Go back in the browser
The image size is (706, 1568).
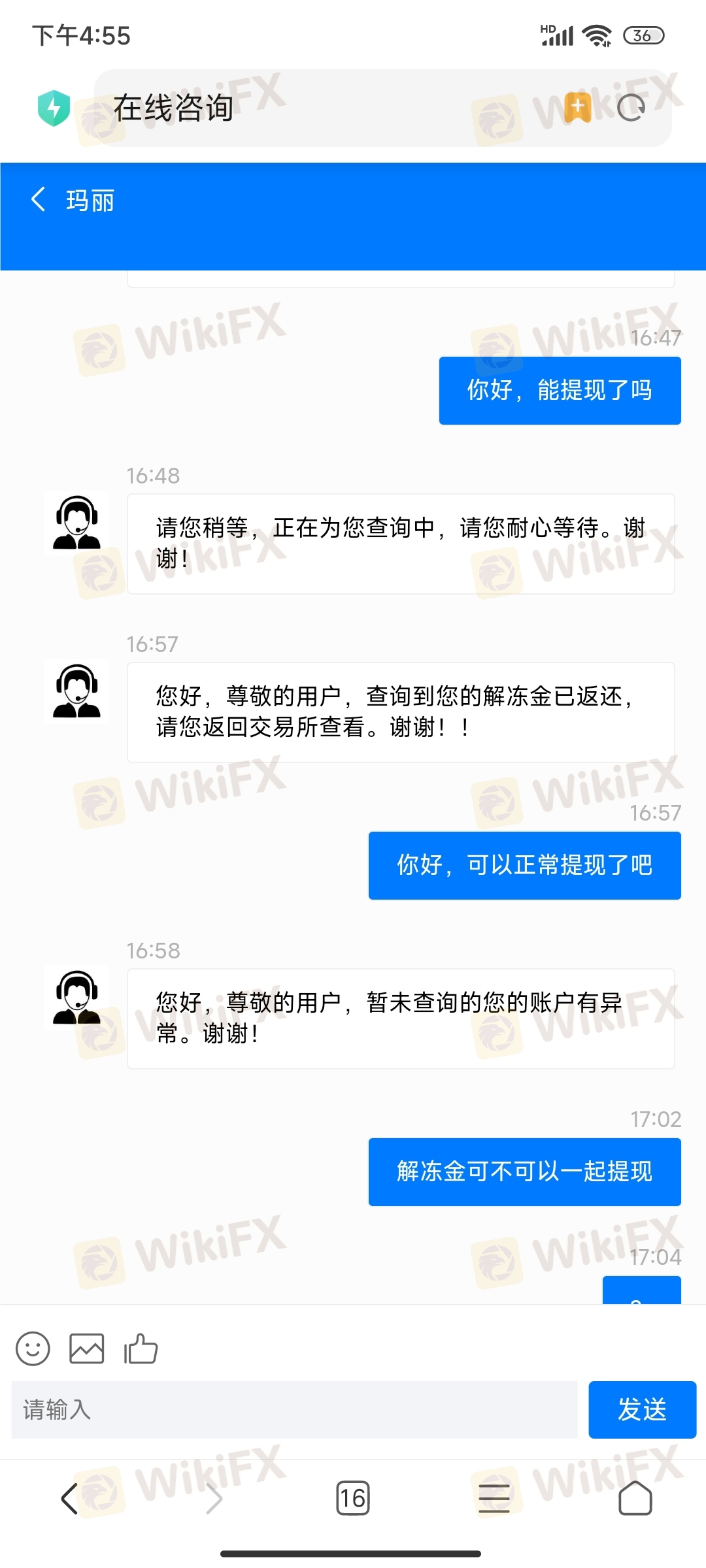(70, 1498)
